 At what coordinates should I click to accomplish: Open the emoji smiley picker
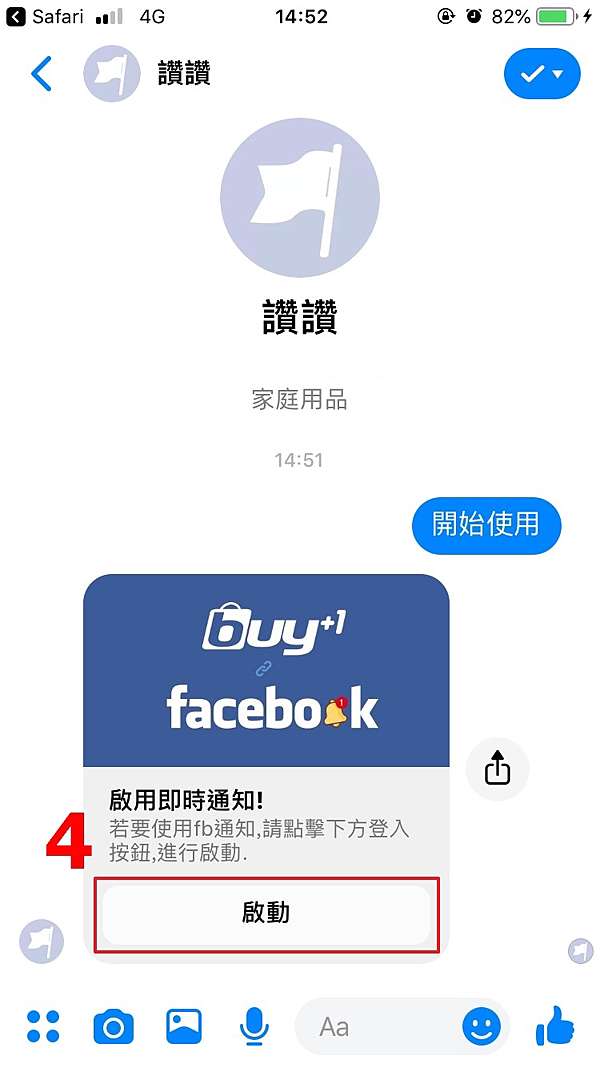[x=481, y=1026]
